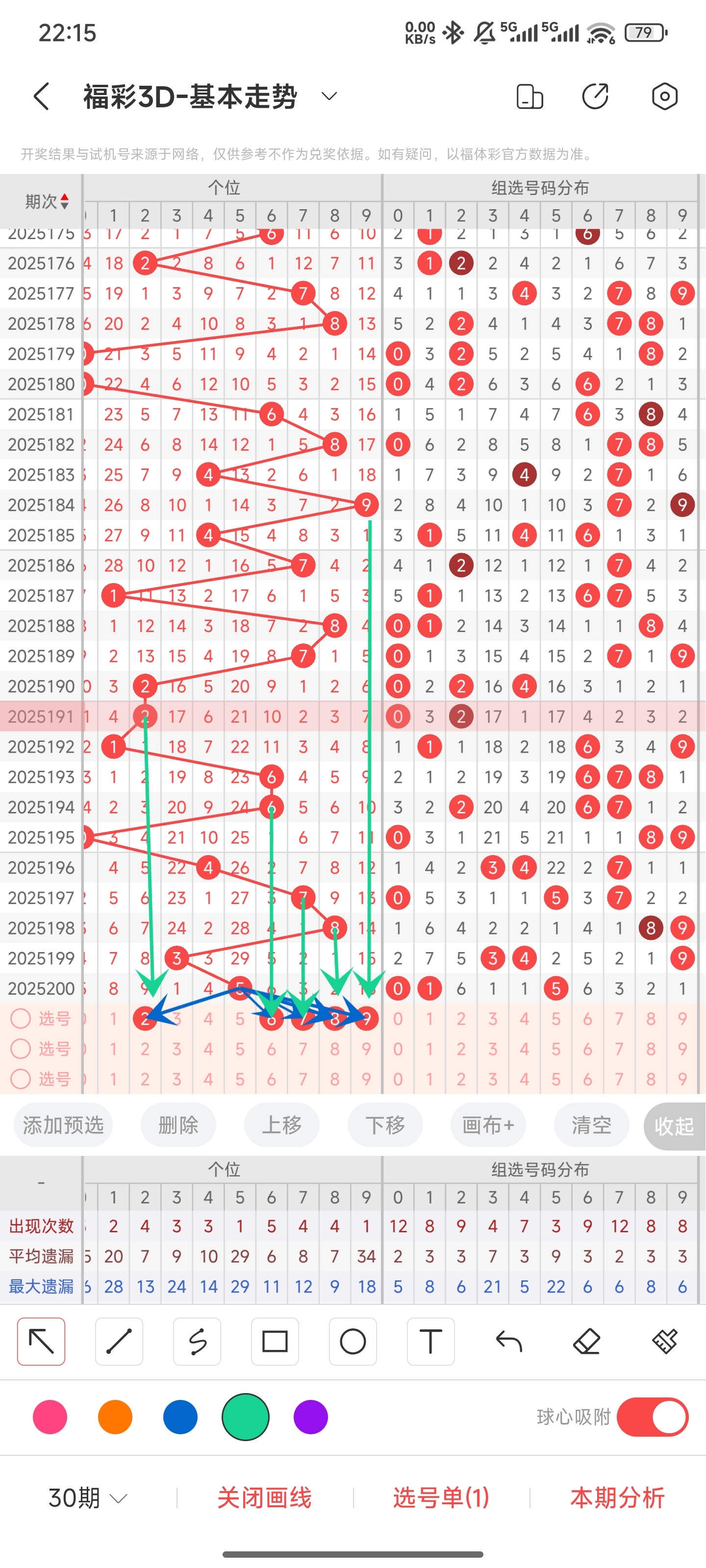
Task: Expand the 福彩3D-基本走势 title dropdown
Action: (x=329, y=96)
